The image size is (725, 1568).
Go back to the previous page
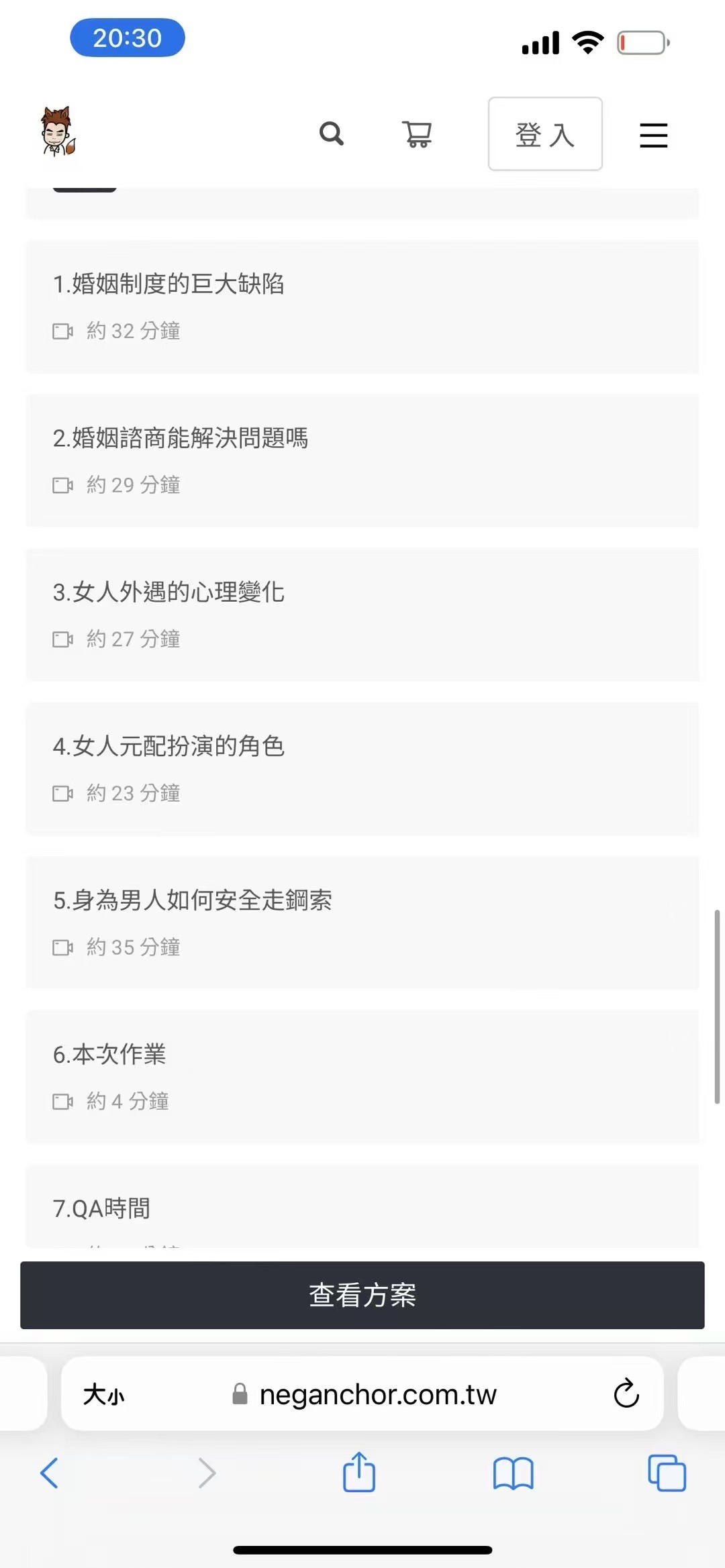[x=50, y=1473]
